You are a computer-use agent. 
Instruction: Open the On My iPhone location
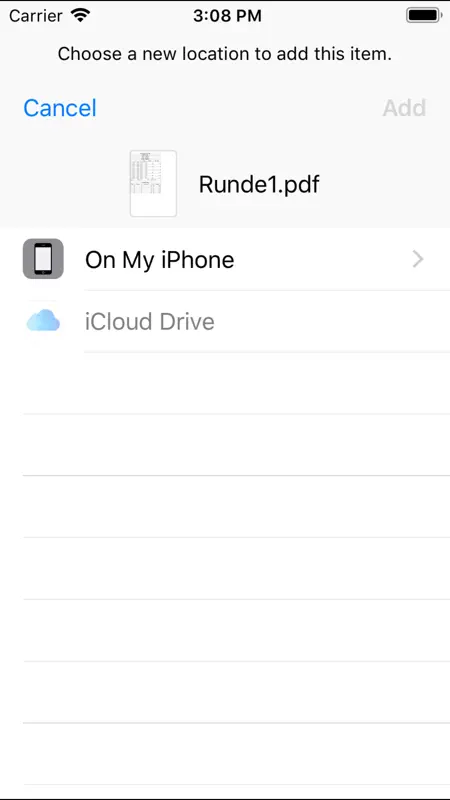[225, 259]
